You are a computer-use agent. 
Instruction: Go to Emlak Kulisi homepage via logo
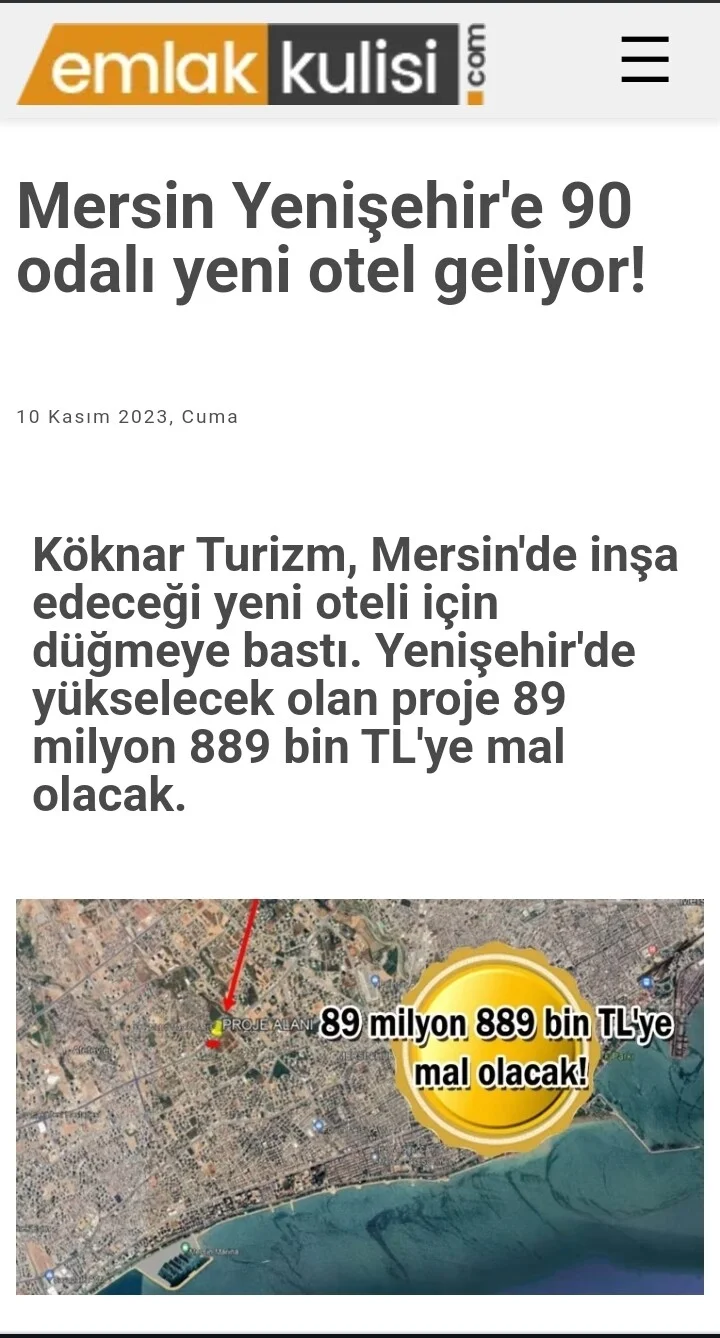(252, 64)
